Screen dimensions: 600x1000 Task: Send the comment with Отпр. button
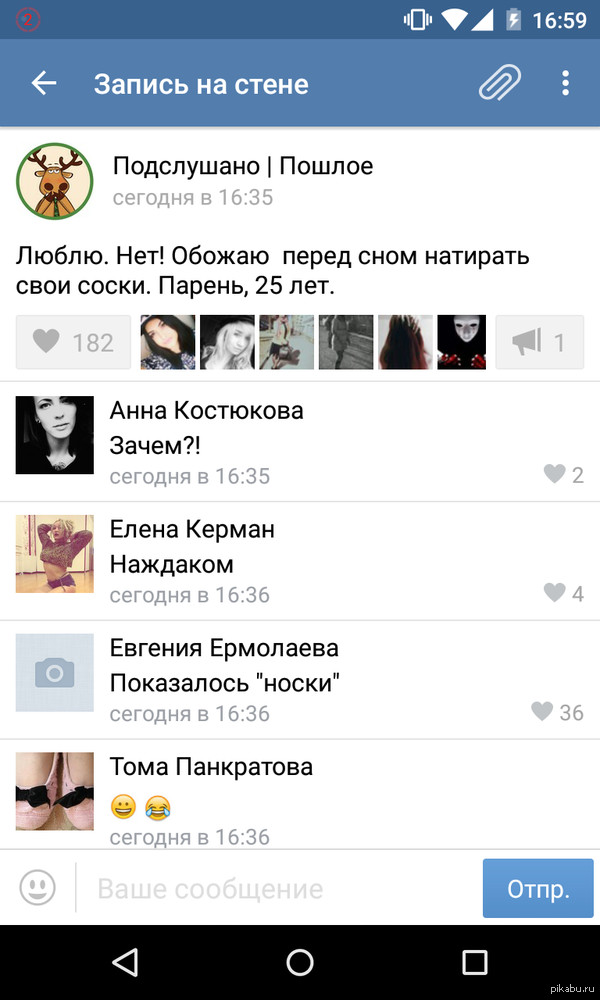coord(538,889)
